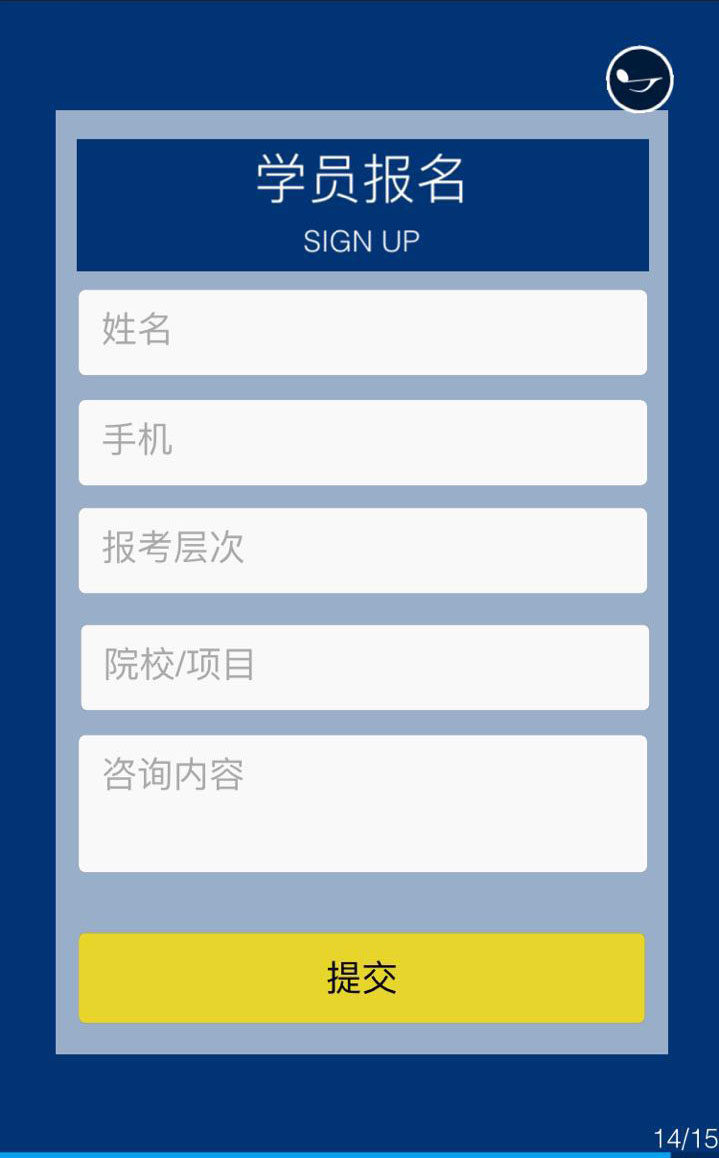Focus the 院校/项目 field
The width and height of the screenshot is (719, 1158).
click(x=364, y=667)
